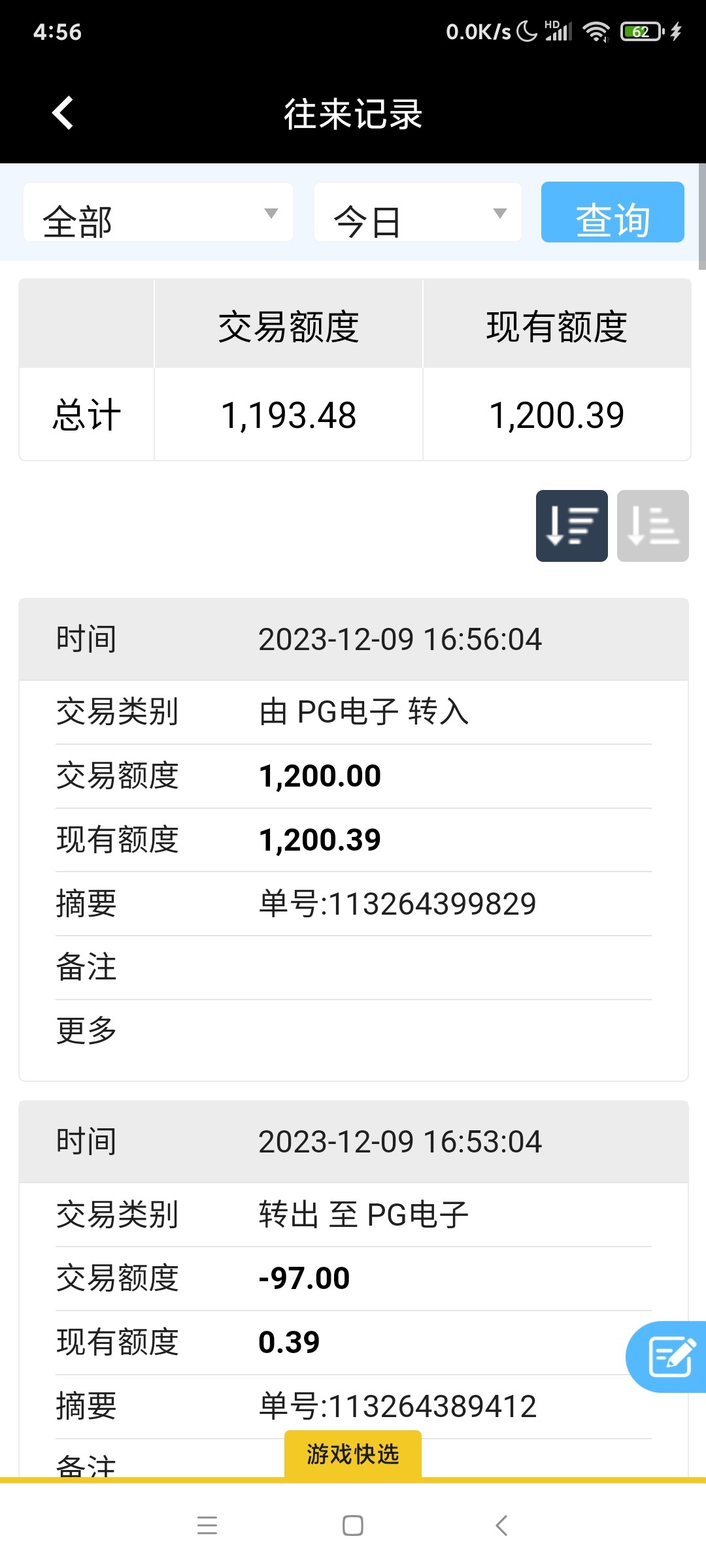Tap the system home button
Screen dimensions: 706x1568
353,1526
